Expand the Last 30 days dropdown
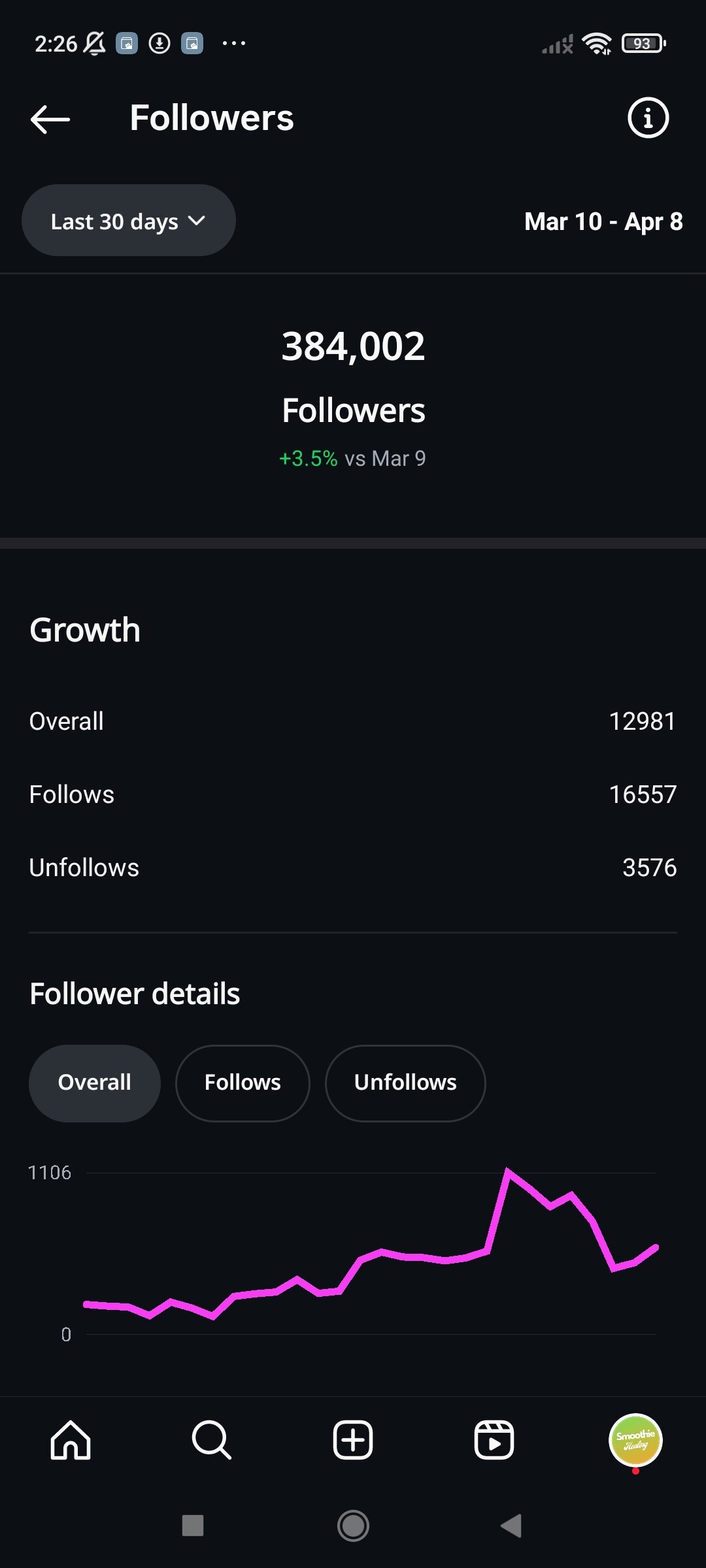This screenshot has height=1568, width=706. 129,221
